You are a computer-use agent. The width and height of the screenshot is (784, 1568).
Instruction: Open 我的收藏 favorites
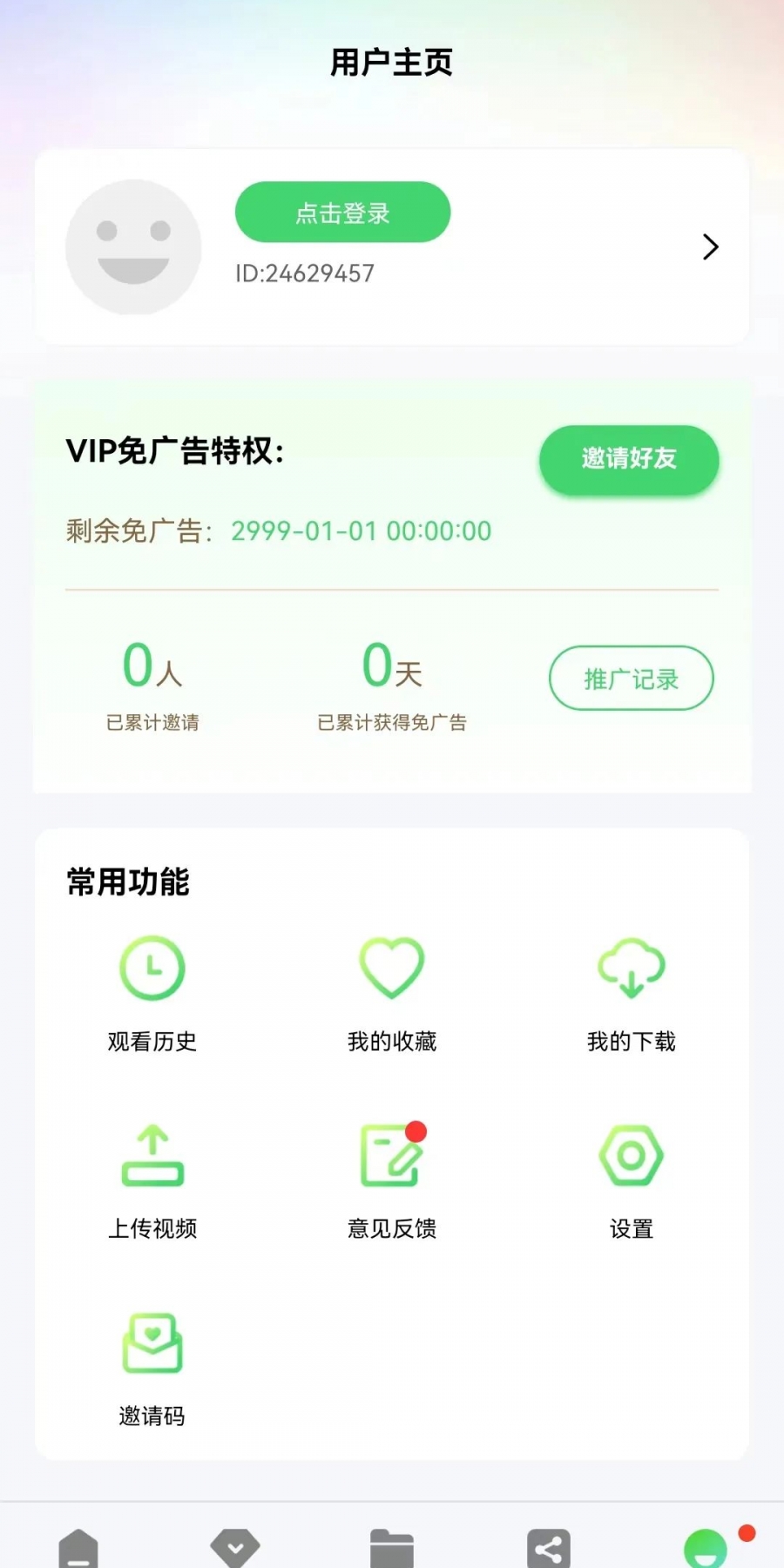point(392,994)
